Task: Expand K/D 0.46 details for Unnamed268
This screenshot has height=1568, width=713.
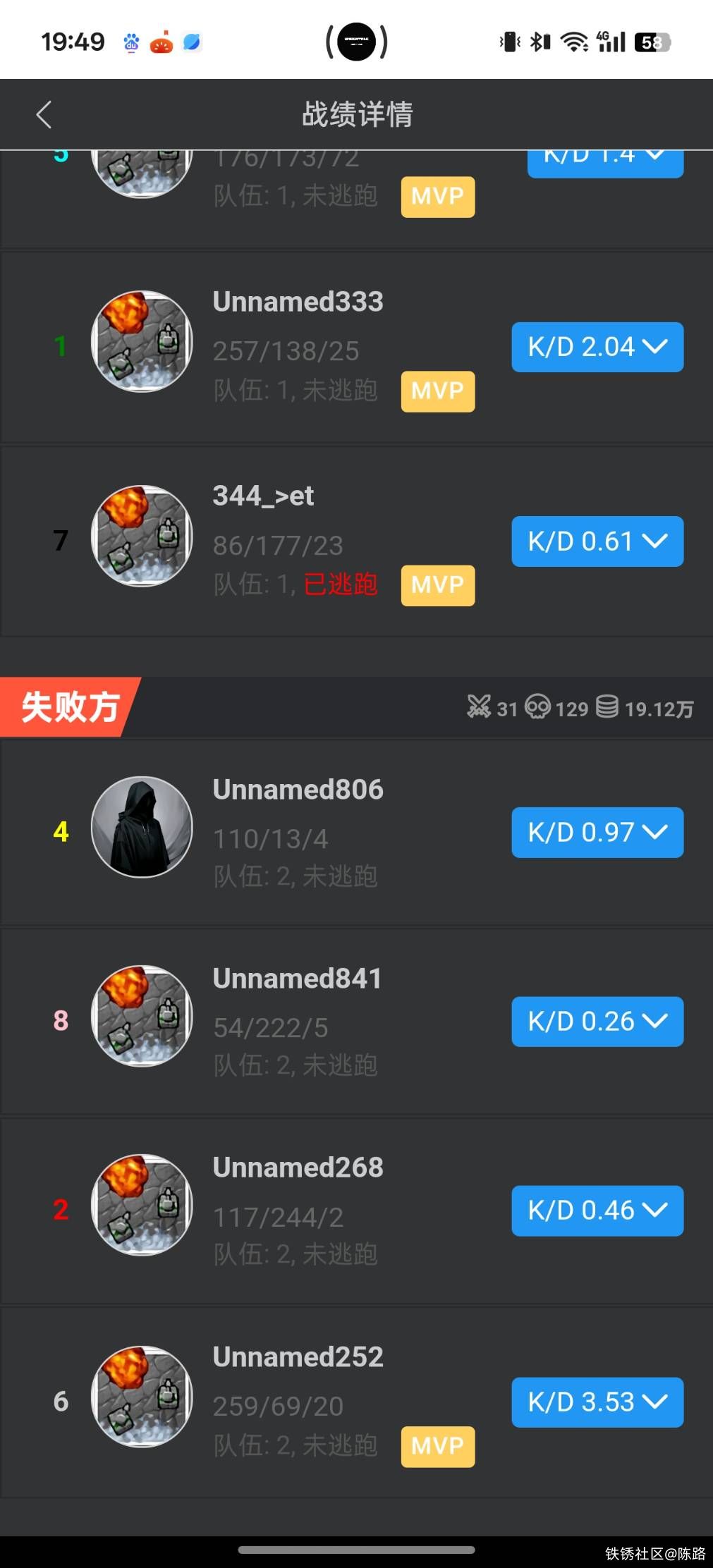Action: point(597,1211)
